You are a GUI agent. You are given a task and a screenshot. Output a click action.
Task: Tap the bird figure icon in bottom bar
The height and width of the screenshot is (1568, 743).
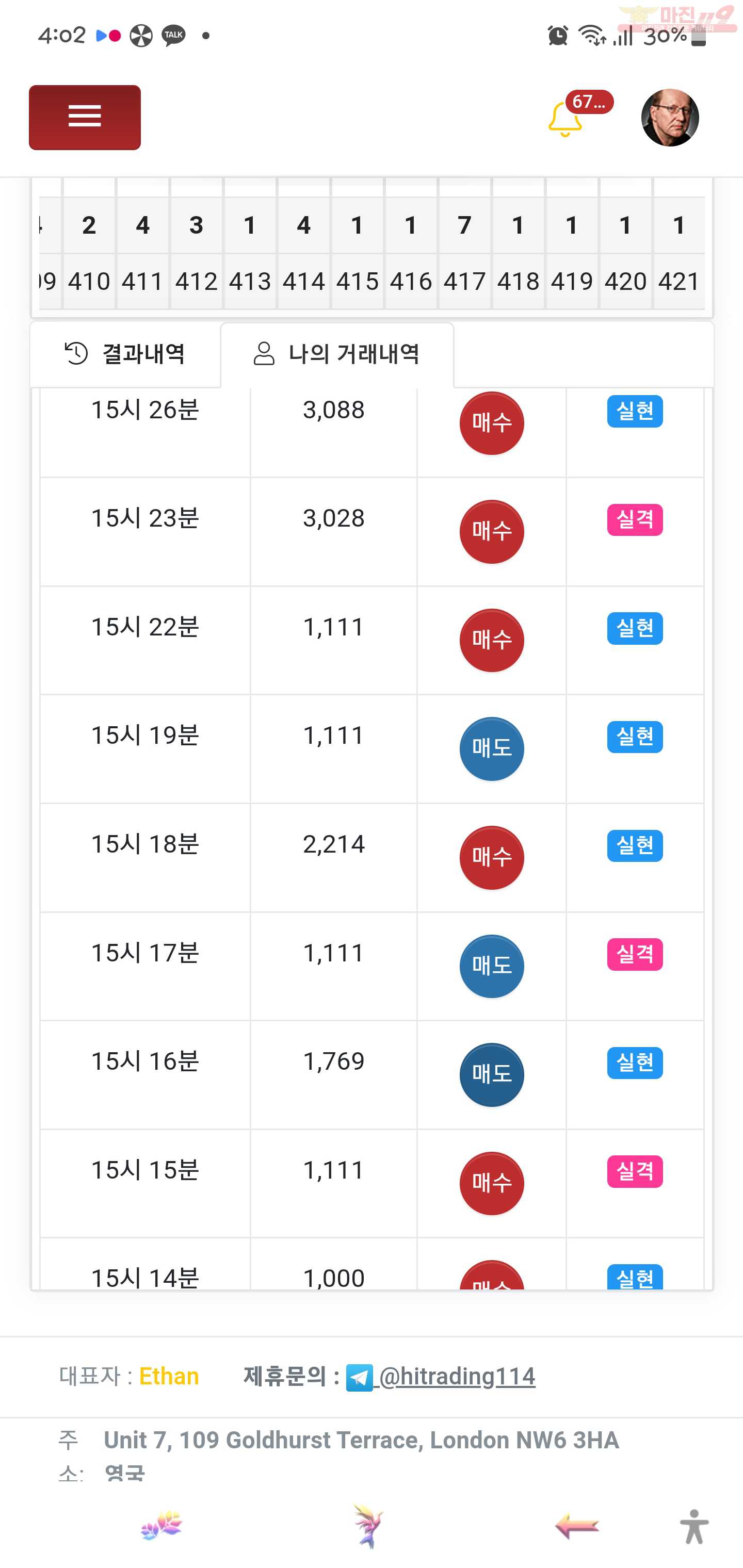pos(368,1526)
